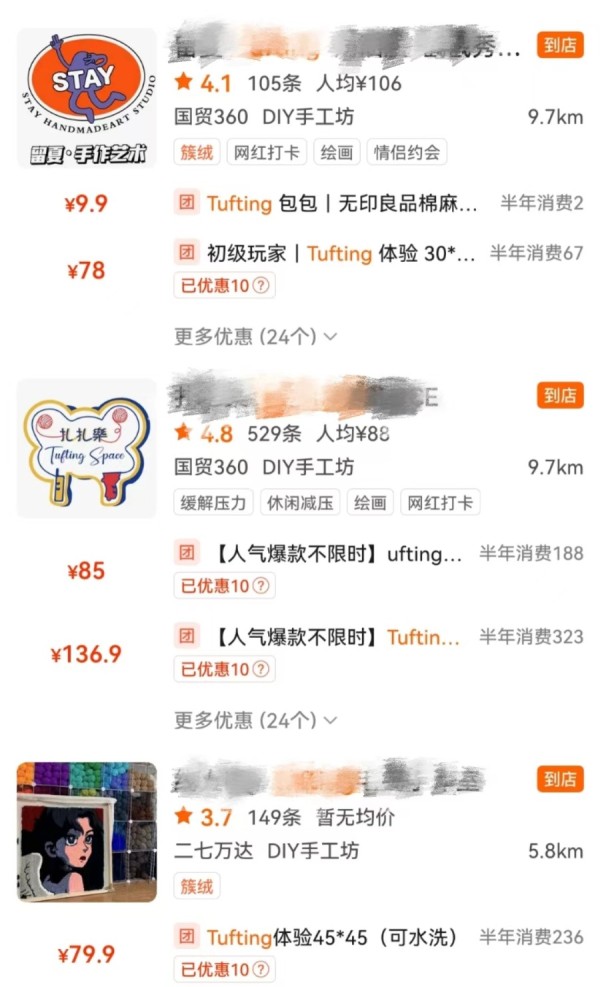Open the STAY handmade art studio thumbnail

tap(86, 98)
